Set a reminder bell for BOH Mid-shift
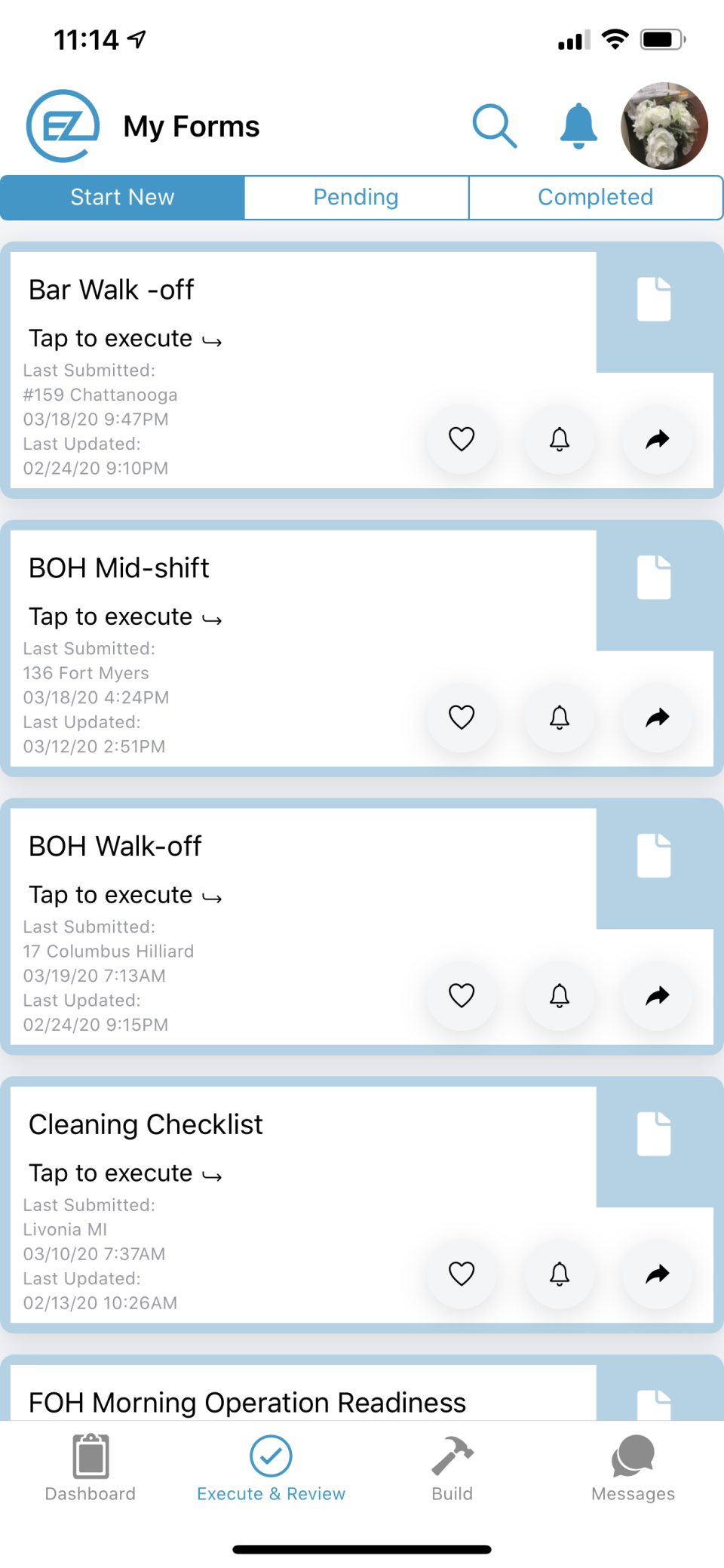Image resolution: width=724 pixels, height=1568 pixels. [559, 718]
